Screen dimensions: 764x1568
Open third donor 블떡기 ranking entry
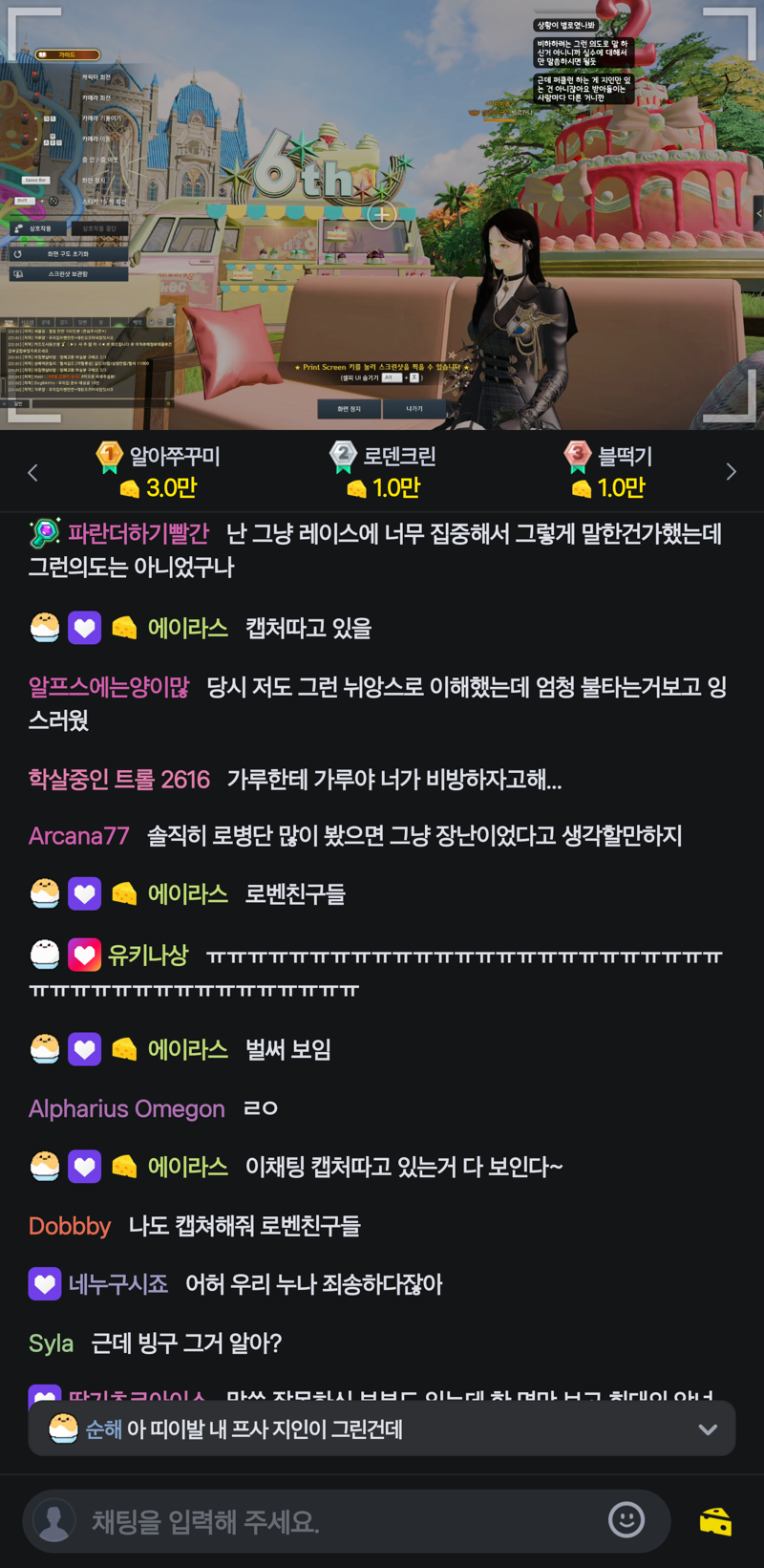click(609, 471)
